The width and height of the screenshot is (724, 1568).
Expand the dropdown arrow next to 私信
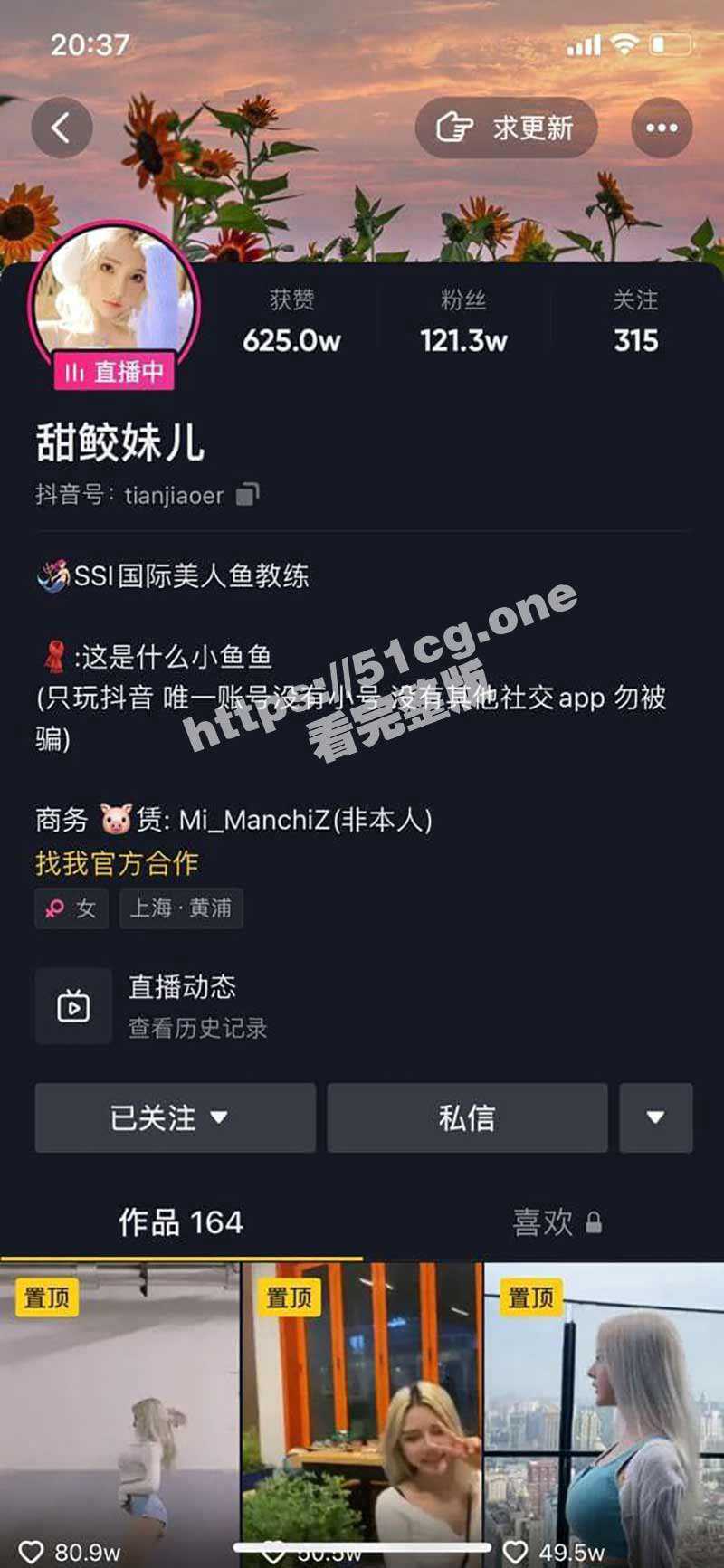655,1117
